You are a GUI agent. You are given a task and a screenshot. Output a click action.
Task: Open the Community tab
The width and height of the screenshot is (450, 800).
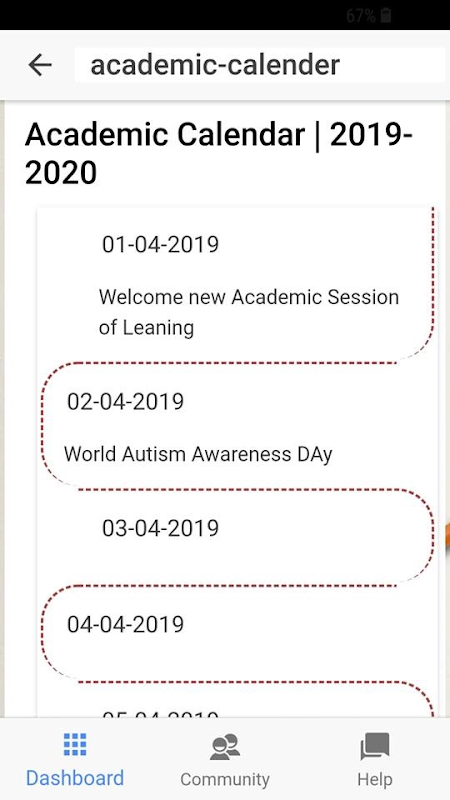click(x=225, y=759)
